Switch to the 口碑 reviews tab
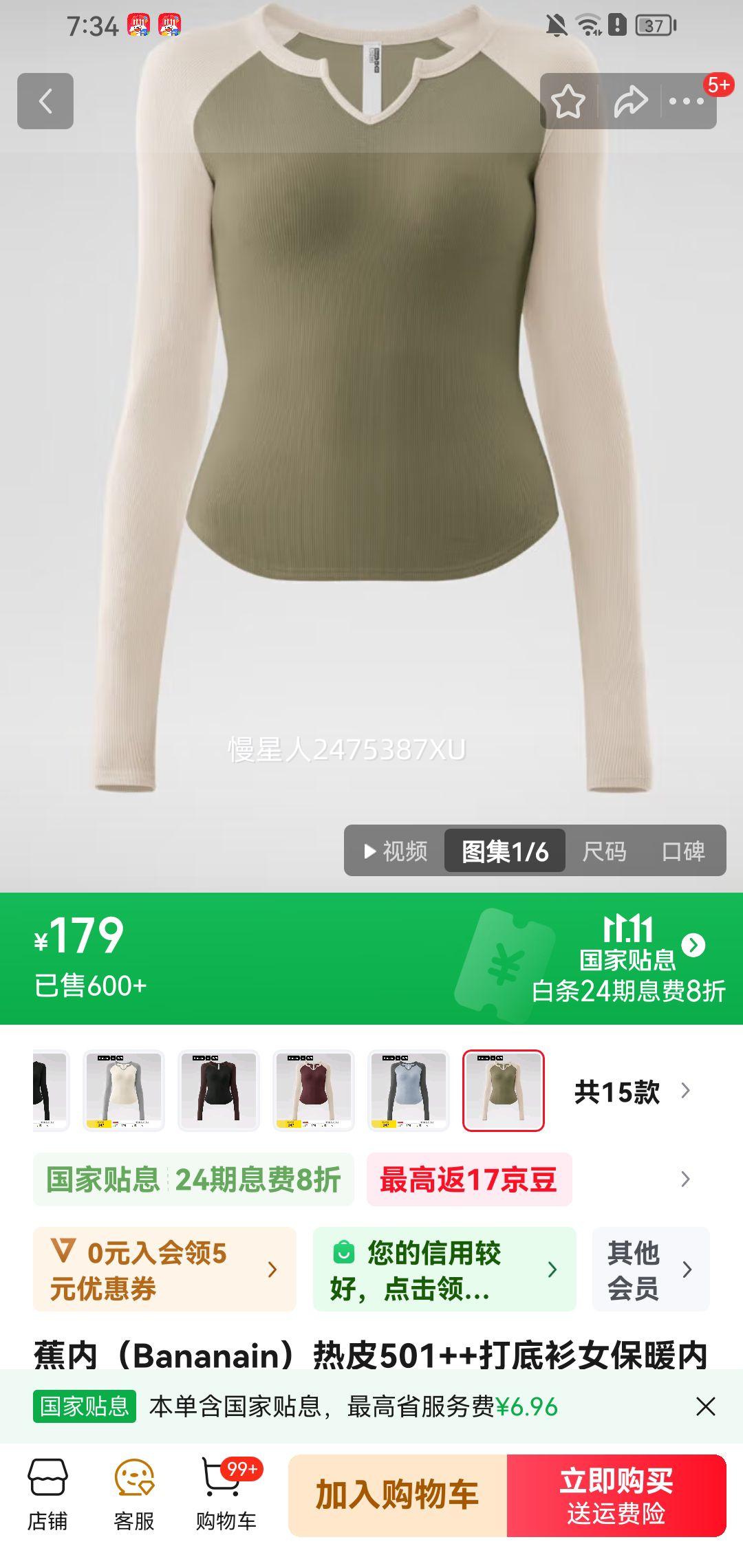This screenshot has width=743, height=1568. (682, 851)
